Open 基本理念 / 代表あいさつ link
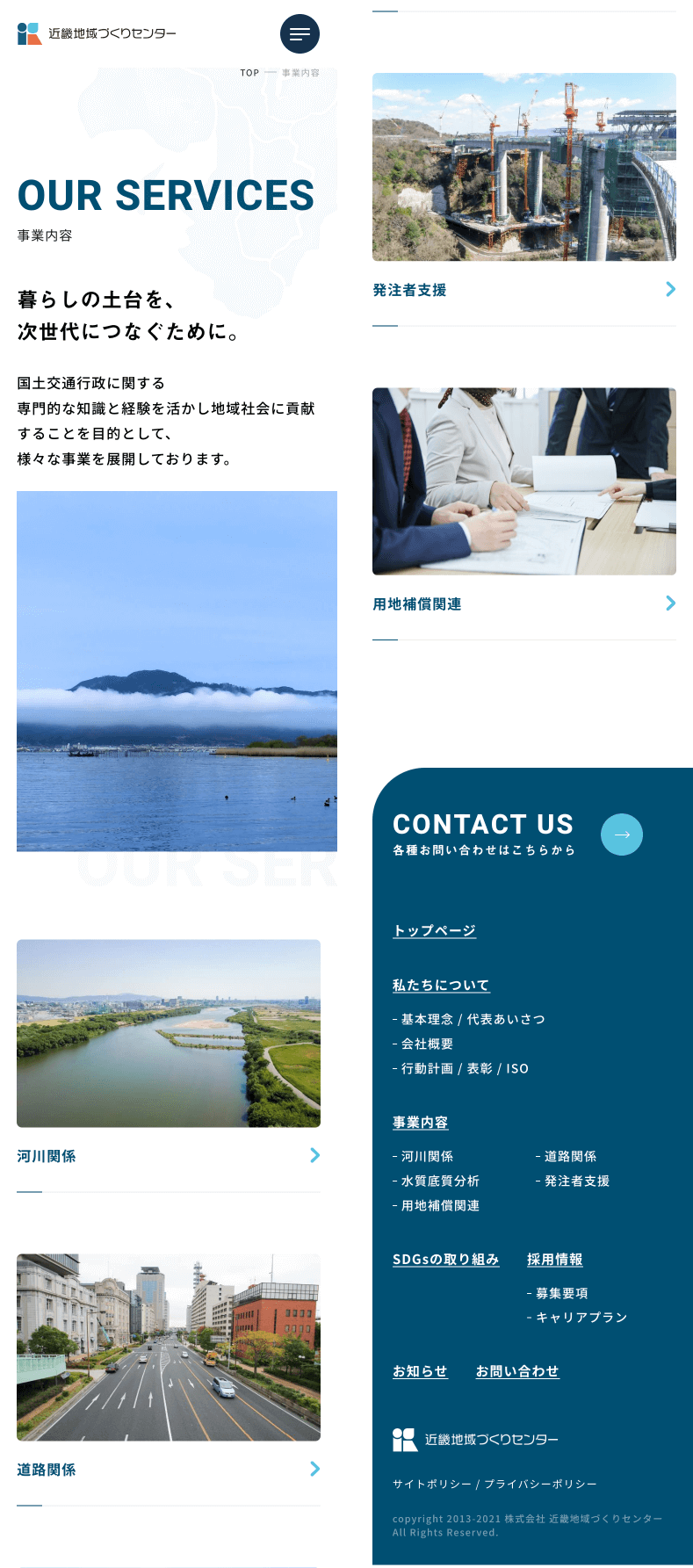The height and width of the screenshot is (1568, 693). tap(473, 1019)
